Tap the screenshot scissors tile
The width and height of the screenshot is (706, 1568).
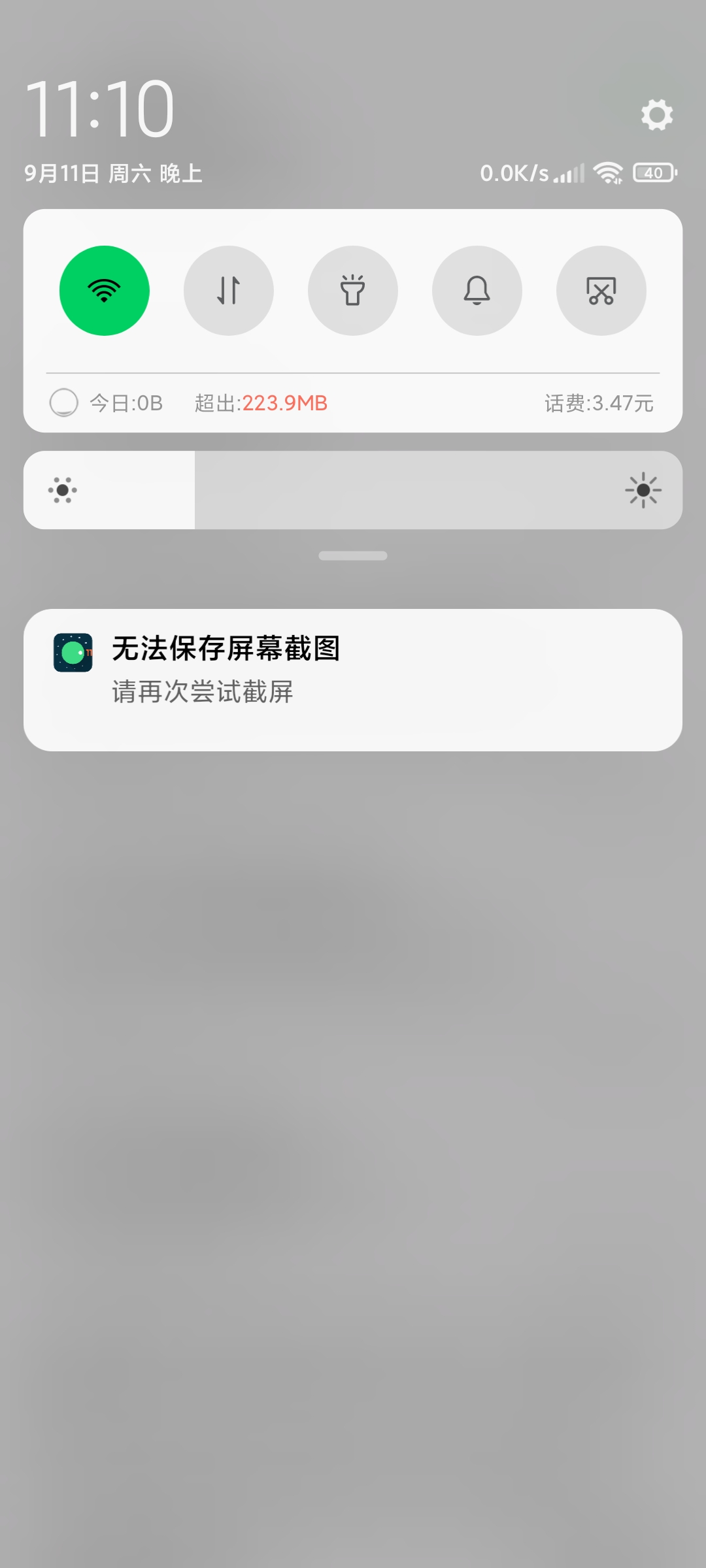[x=601, y=291]
